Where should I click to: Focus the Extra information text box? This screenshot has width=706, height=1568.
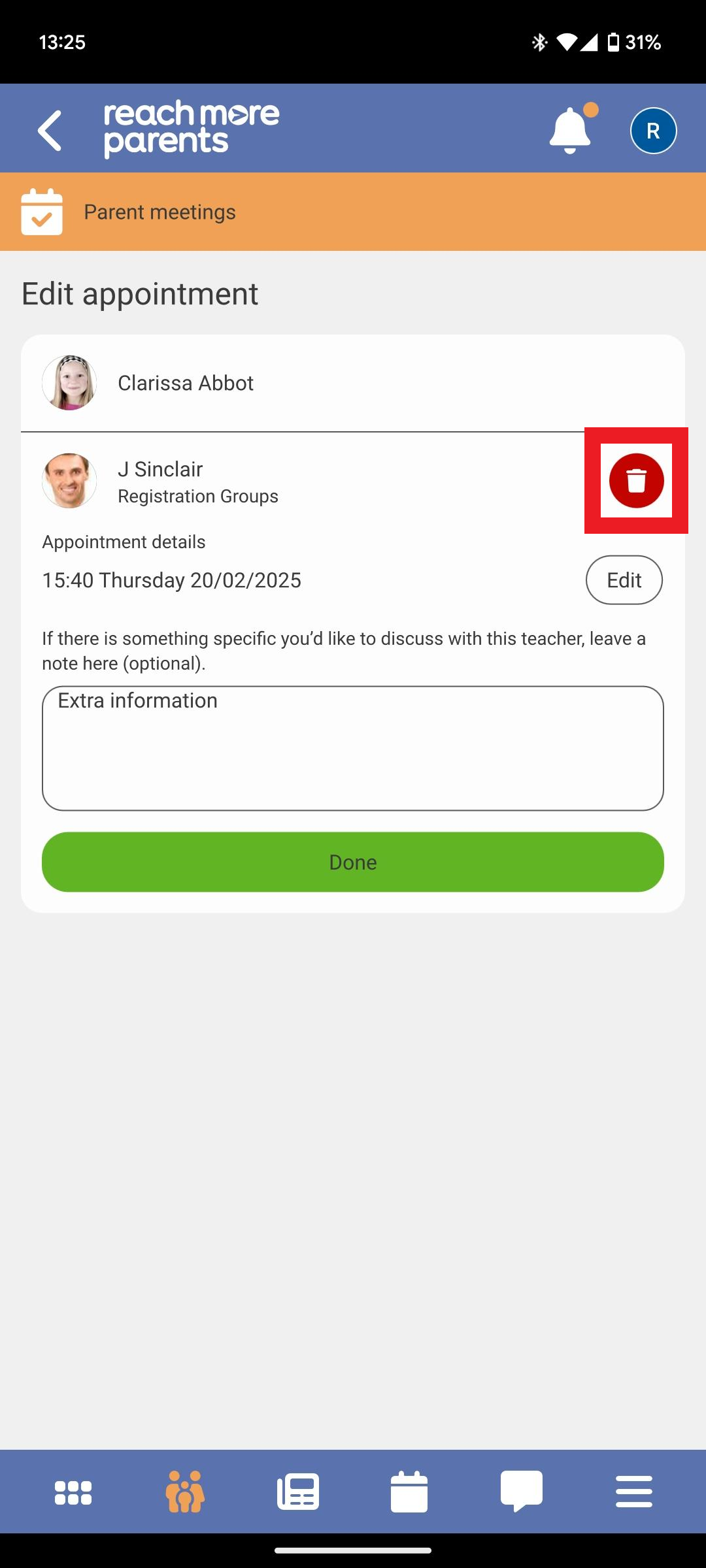pos(353,748)
